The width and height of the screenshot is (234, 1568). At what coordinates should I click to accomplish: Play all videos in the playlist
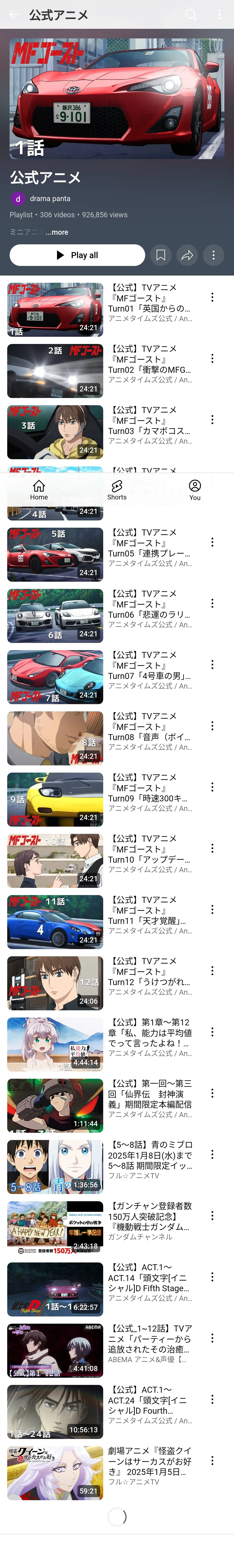click(x=77, y=255)
